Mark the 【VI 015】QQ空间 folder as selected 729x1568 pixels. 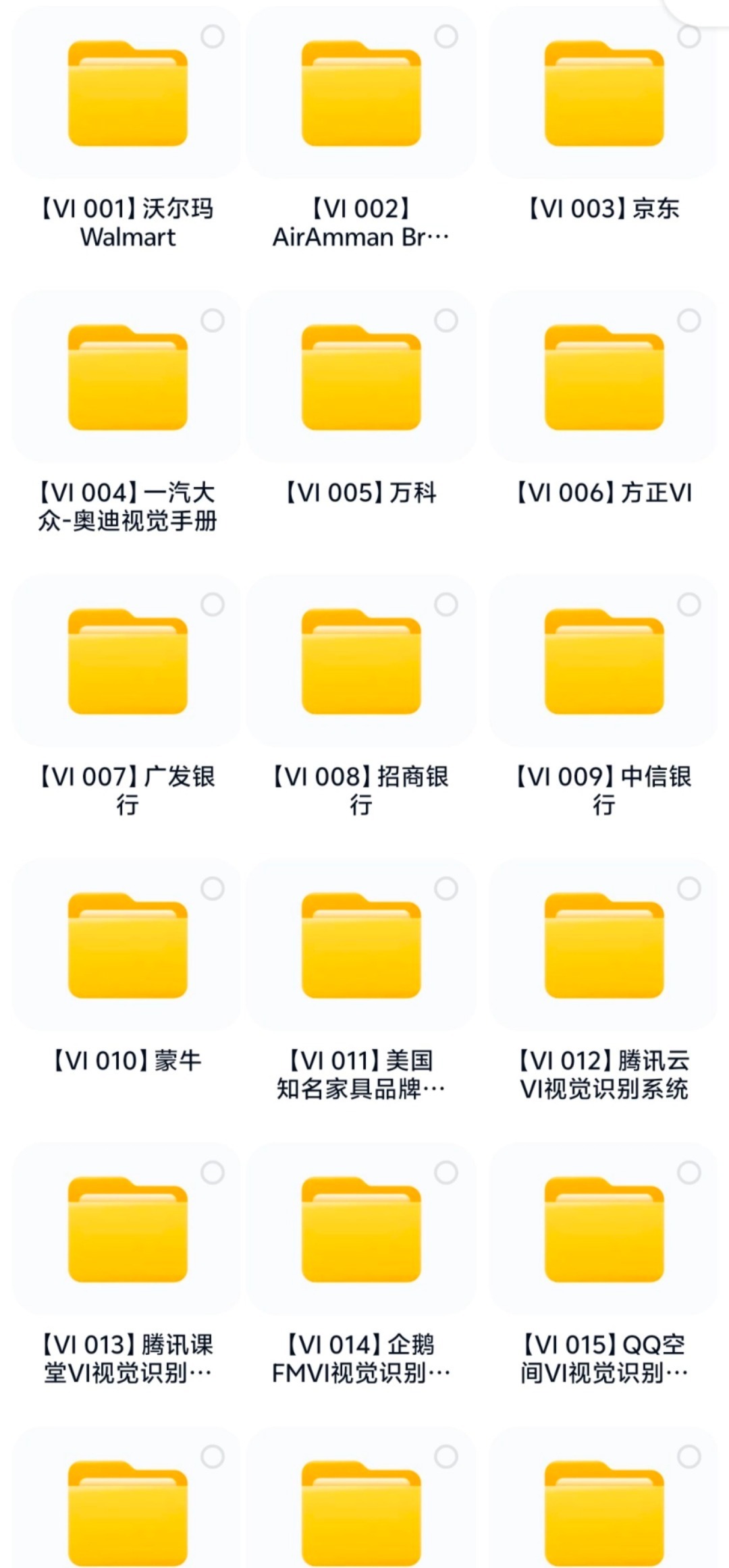(x=689, y=1173)
